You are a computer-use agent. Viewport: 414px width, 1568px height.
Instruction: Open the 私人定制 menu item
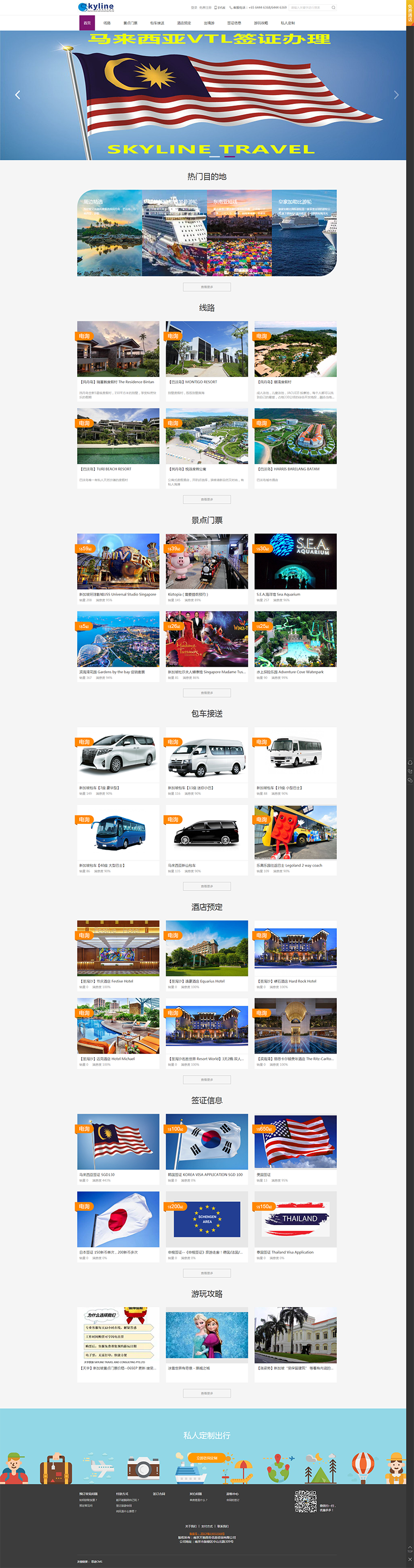[x=288, y=23]
